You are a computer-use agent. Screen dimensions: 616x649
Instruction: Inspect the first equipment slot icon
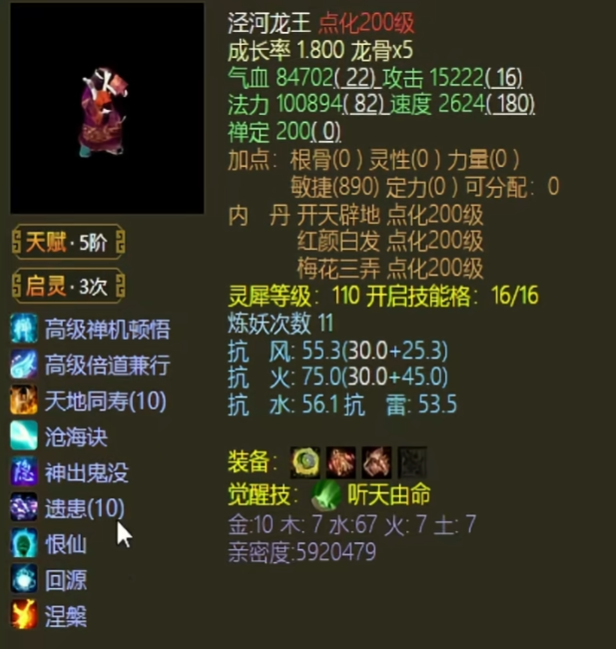(305, 461)
